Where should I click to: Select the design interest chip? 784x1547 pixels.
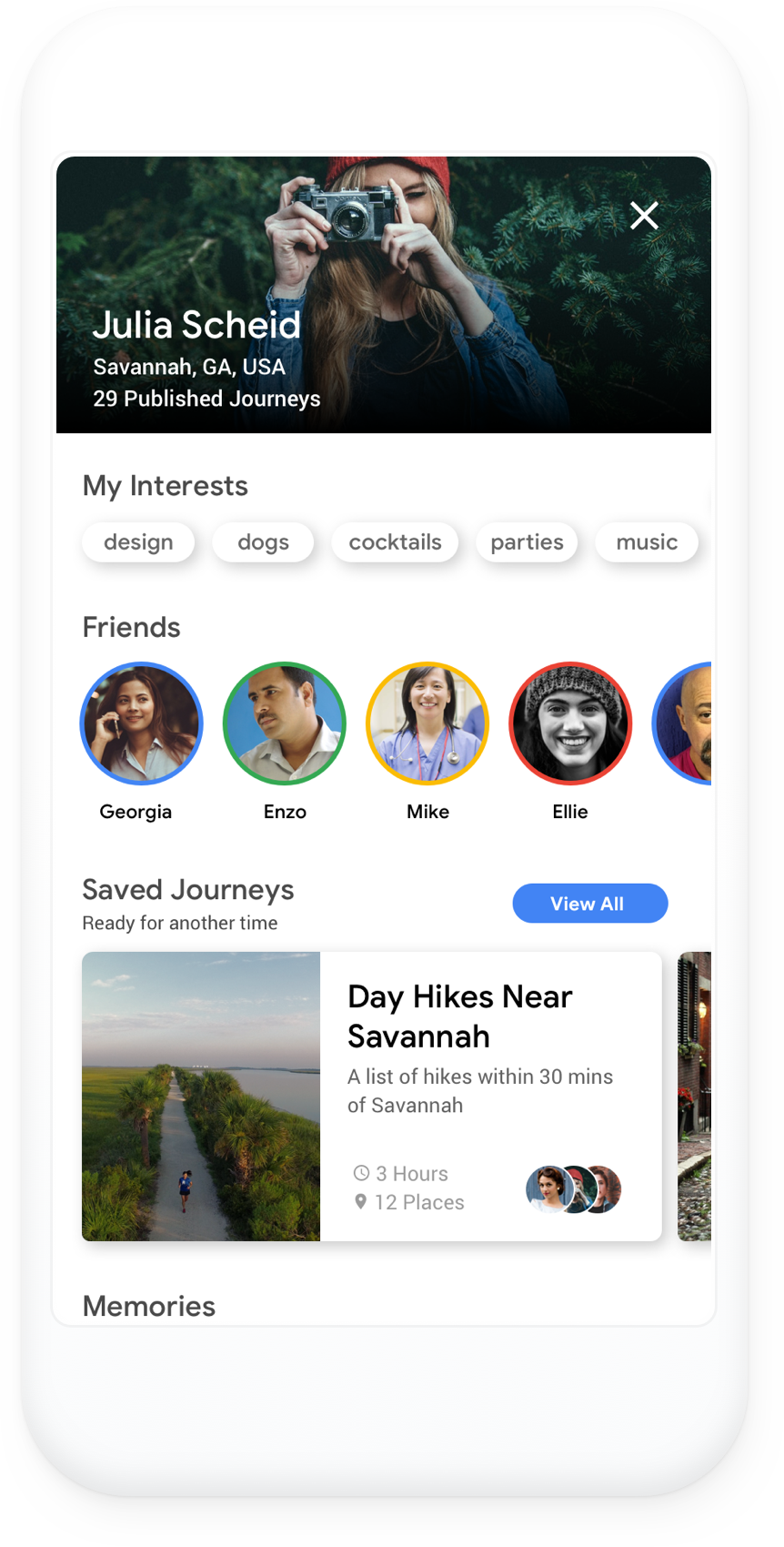click(x=138, y=542)
